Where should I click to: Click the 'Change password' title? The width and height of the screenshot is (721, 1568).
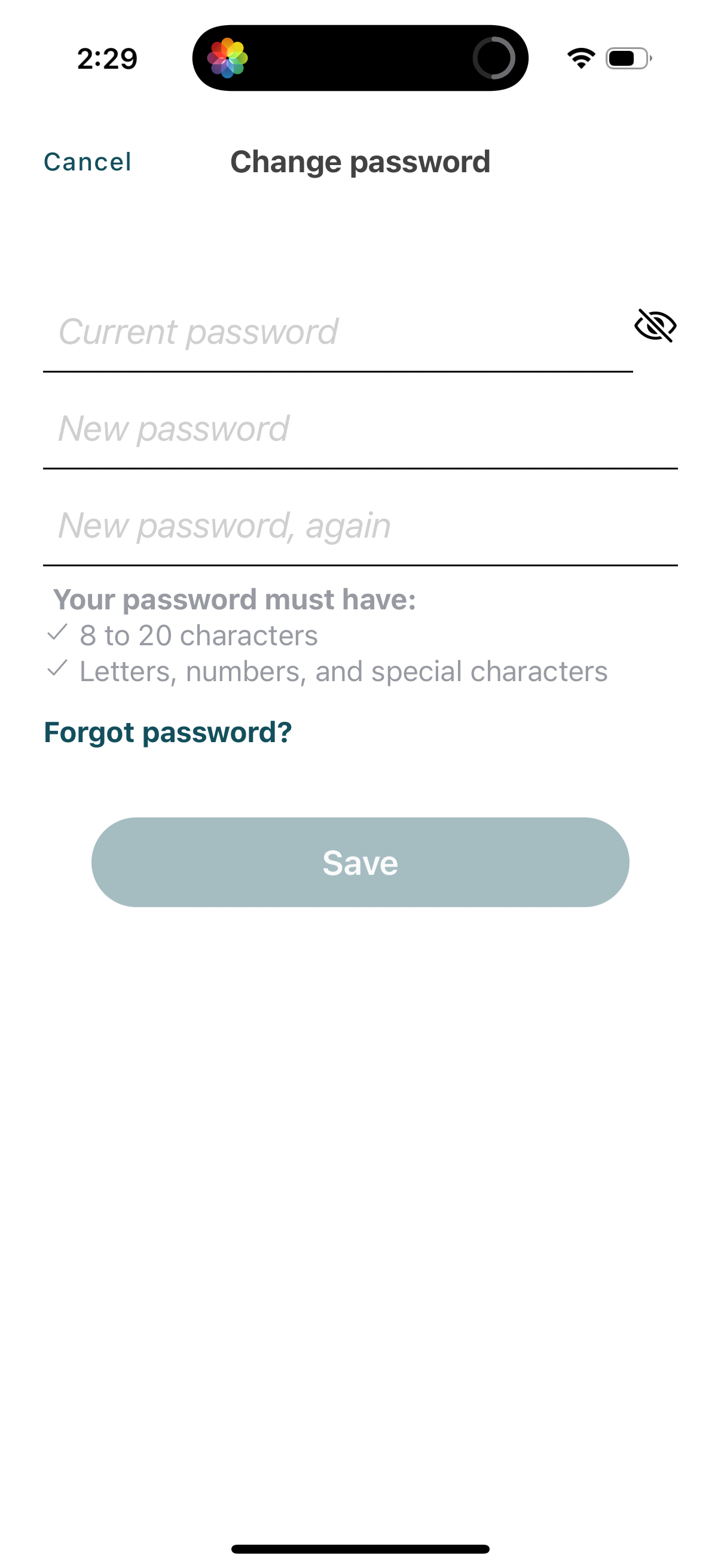(360, 162)
